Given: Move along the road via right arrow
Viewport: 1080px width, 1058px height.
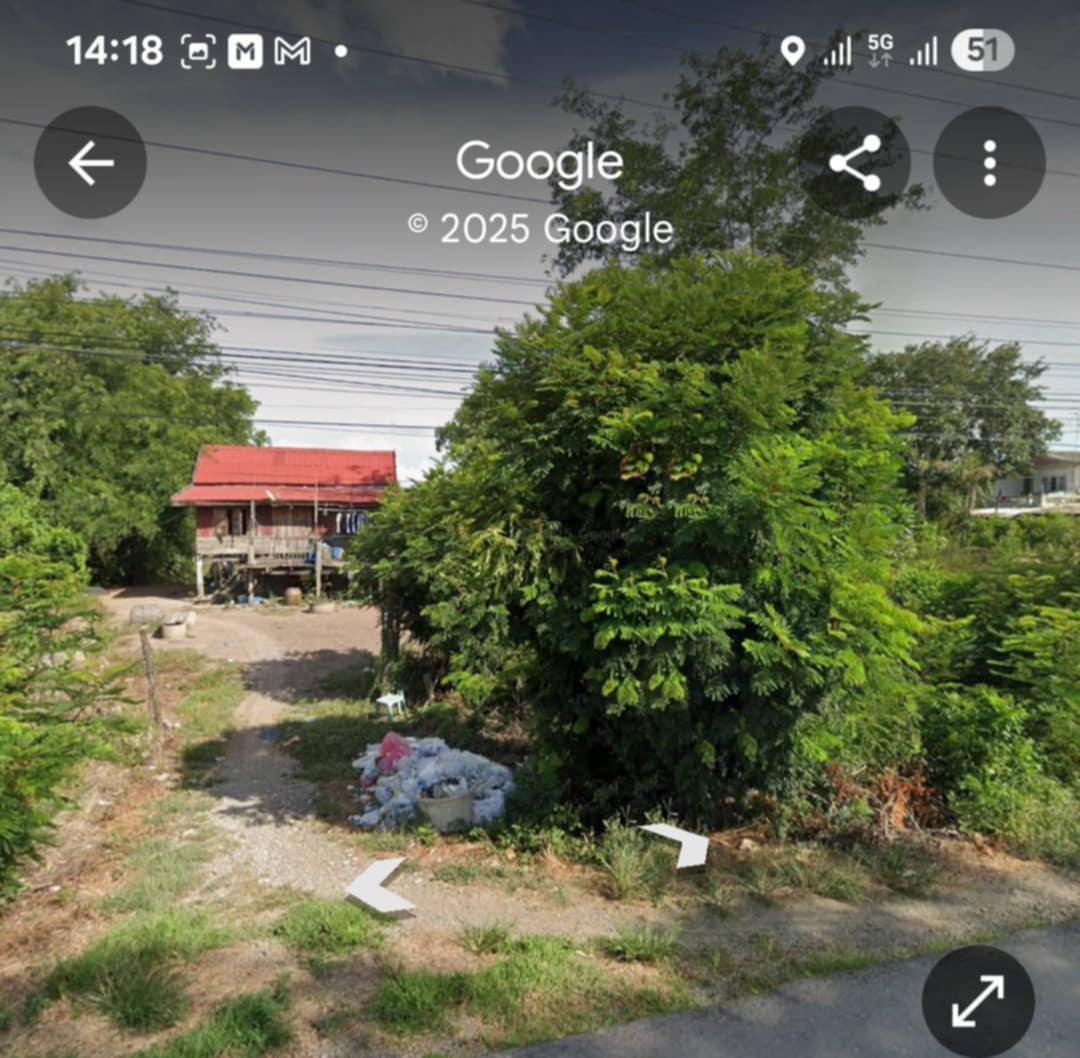Looking at the screenshot, I should 677,845.
